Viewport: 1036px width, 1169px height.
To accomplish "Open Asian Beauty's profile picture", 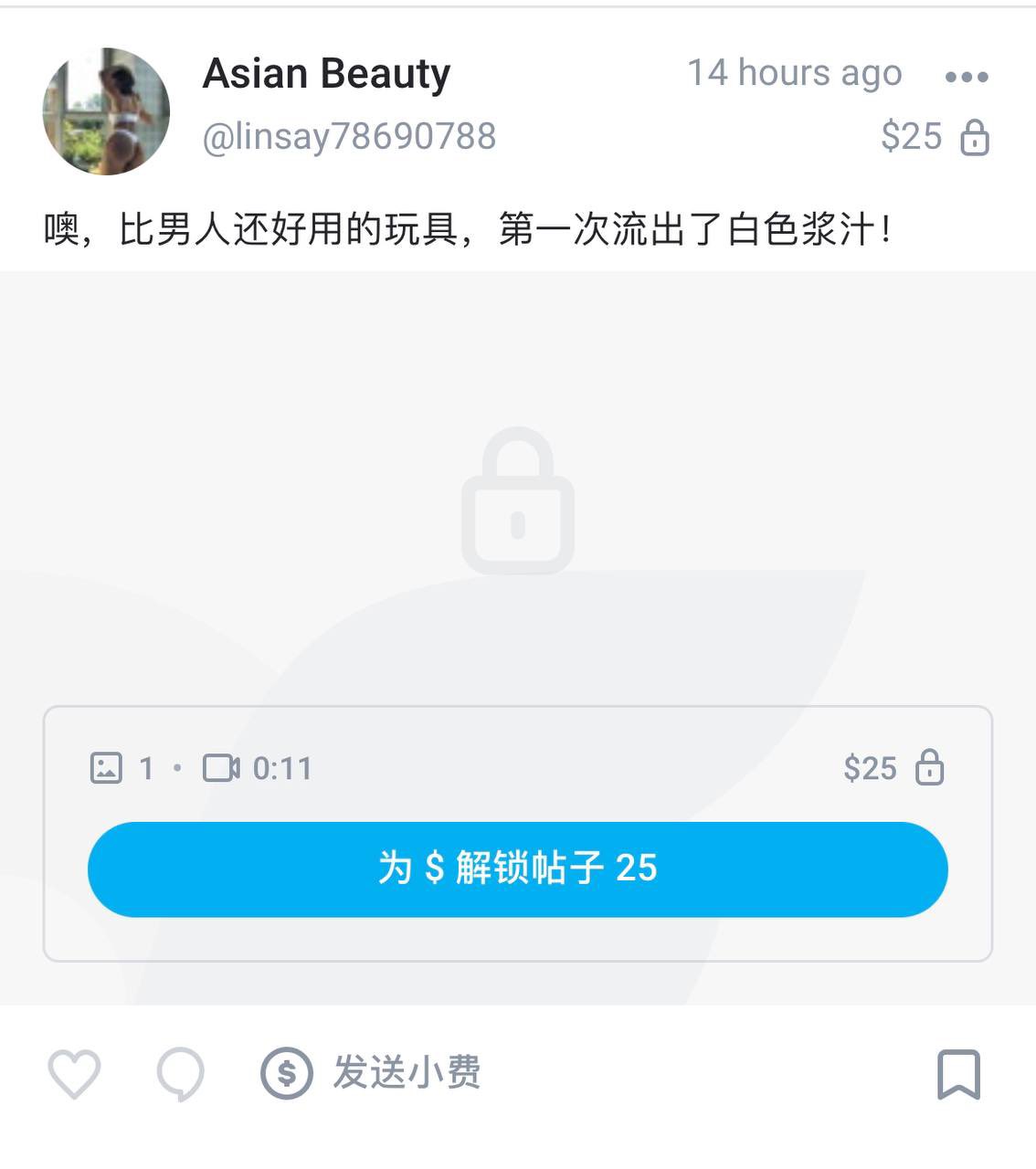I will click(x=106, y=111).
